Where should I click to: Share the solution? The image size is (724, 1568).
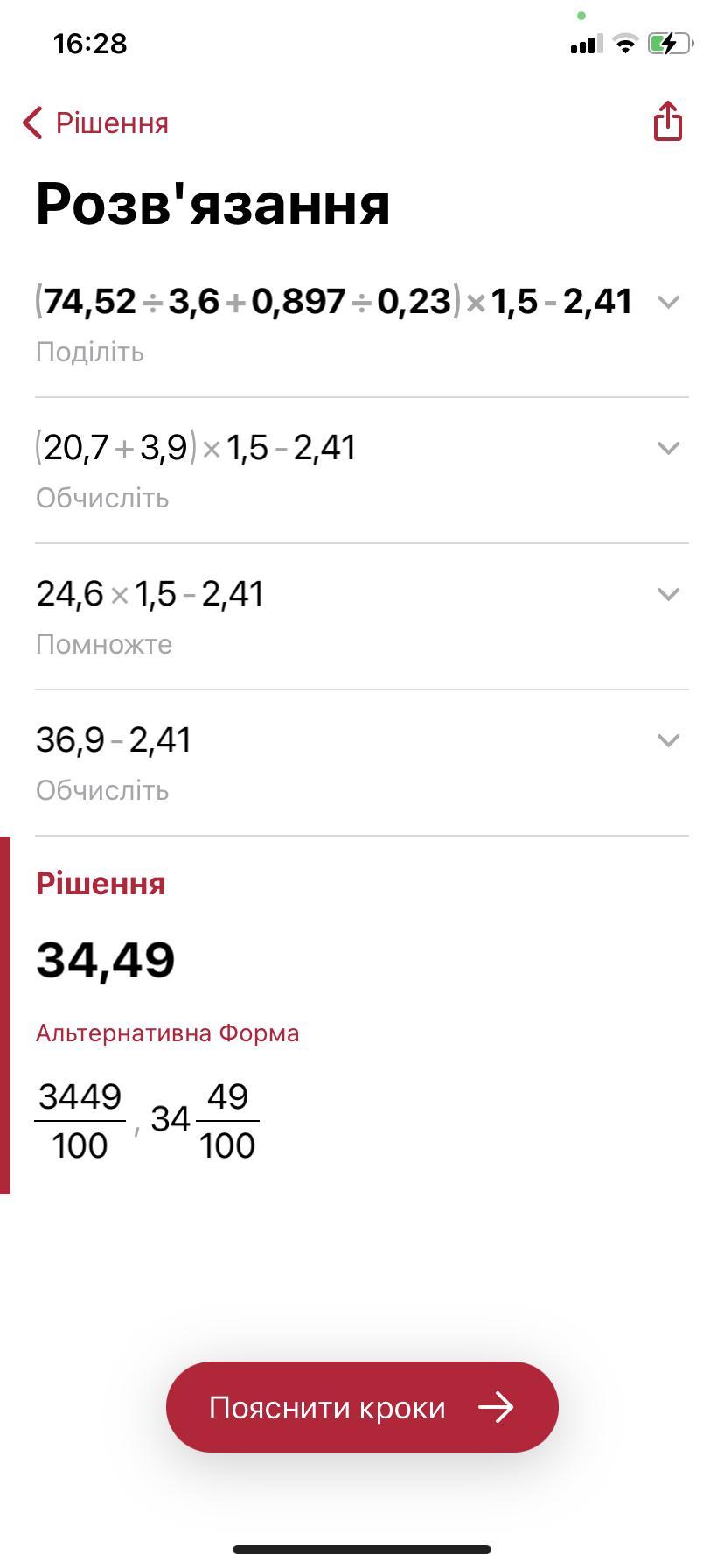pos(667,121)
